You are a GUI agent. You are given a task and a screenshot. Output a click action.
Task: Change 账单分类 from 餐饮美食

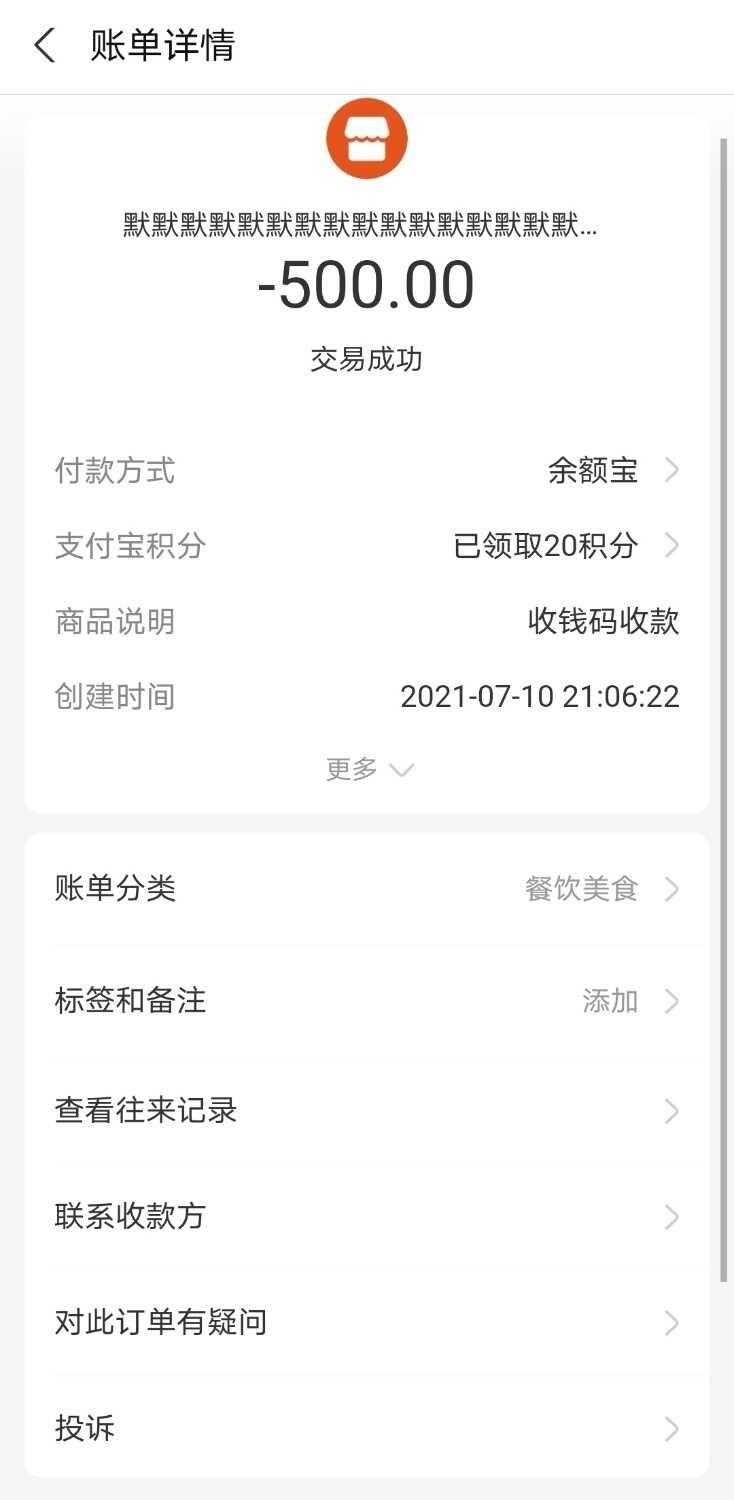(367, 888)
